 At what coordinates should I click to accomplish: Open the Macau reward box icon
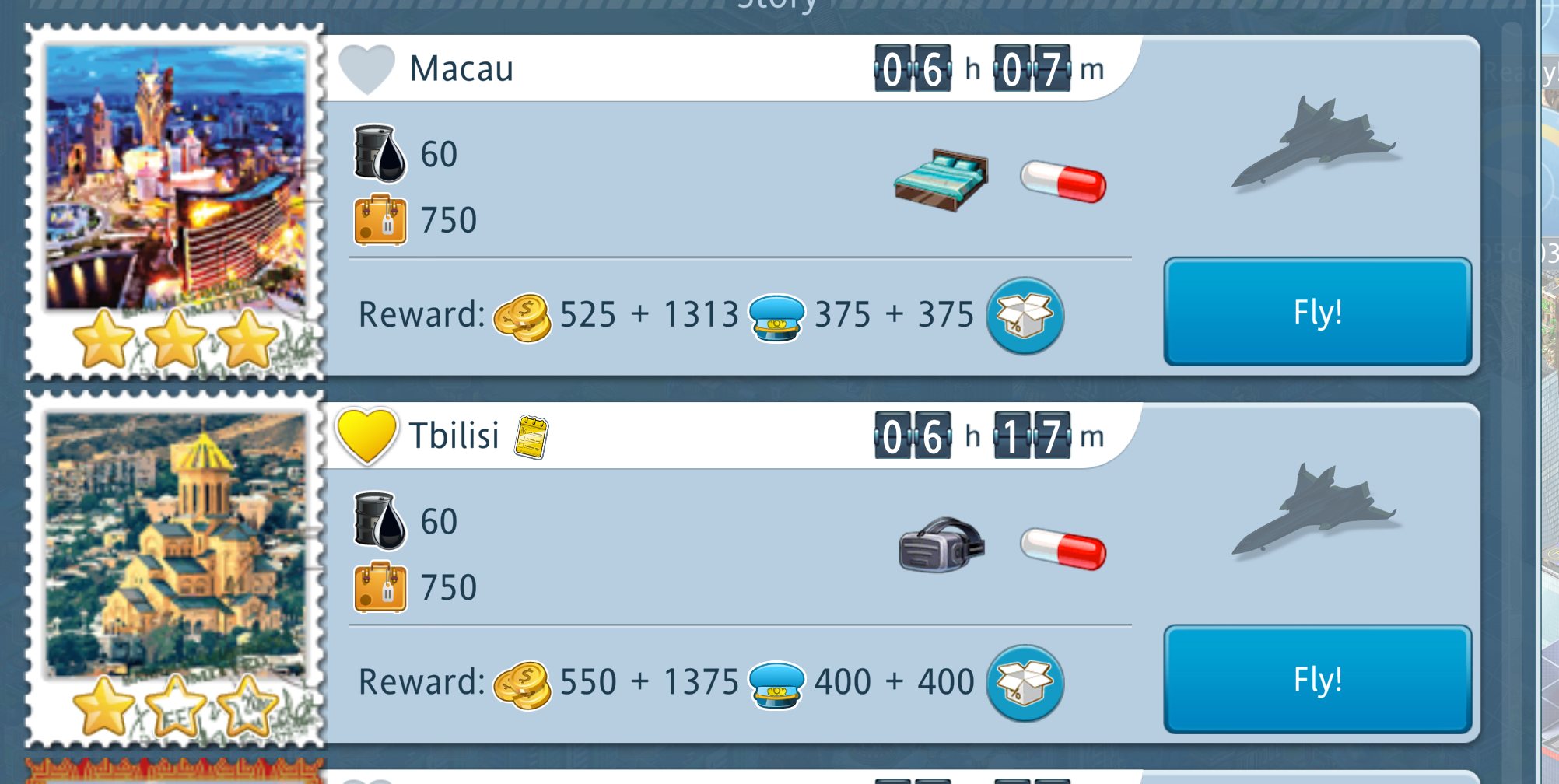pyautogui.click(x=1025, y=316)
